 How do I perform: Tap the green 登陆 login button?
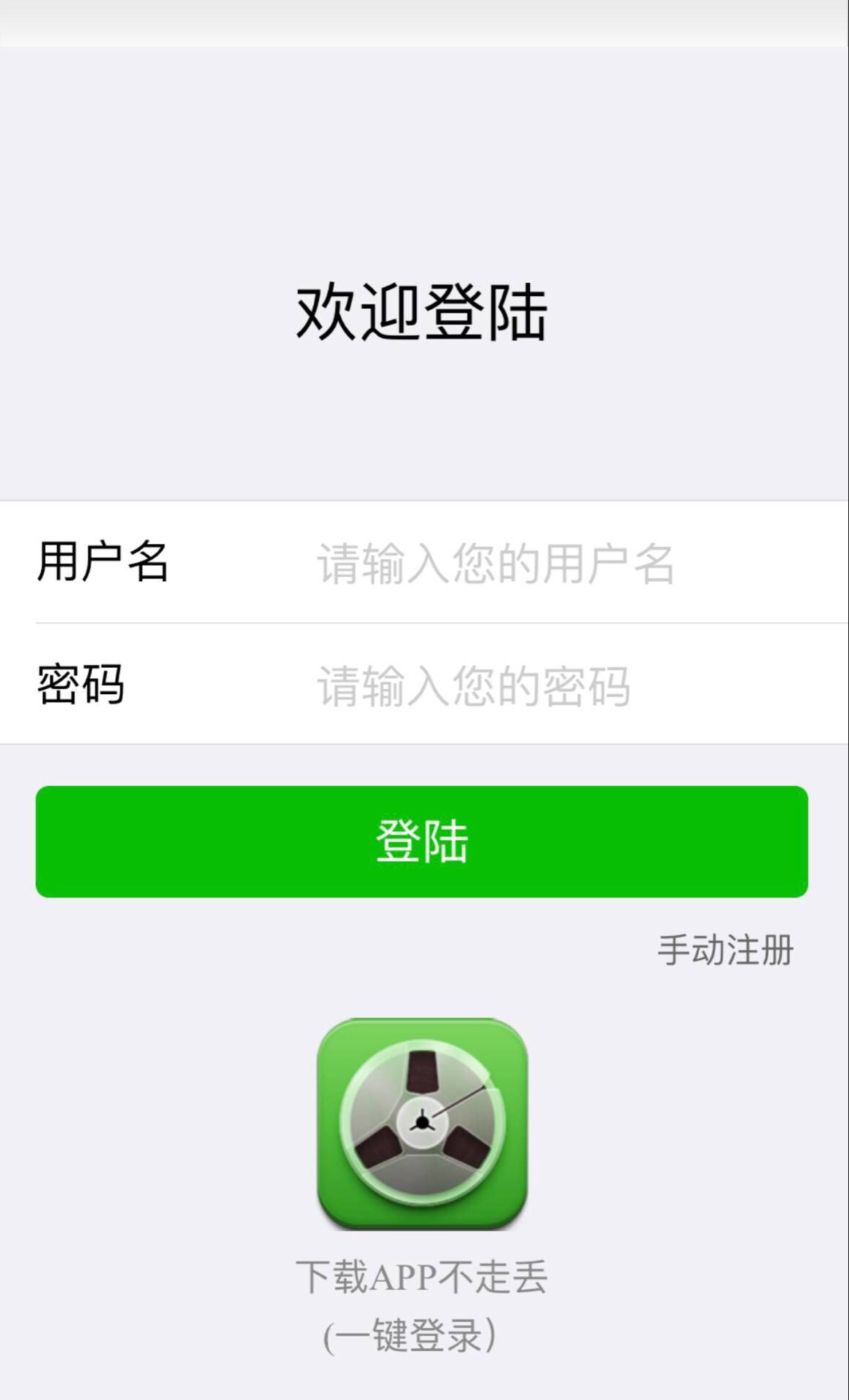422,841
